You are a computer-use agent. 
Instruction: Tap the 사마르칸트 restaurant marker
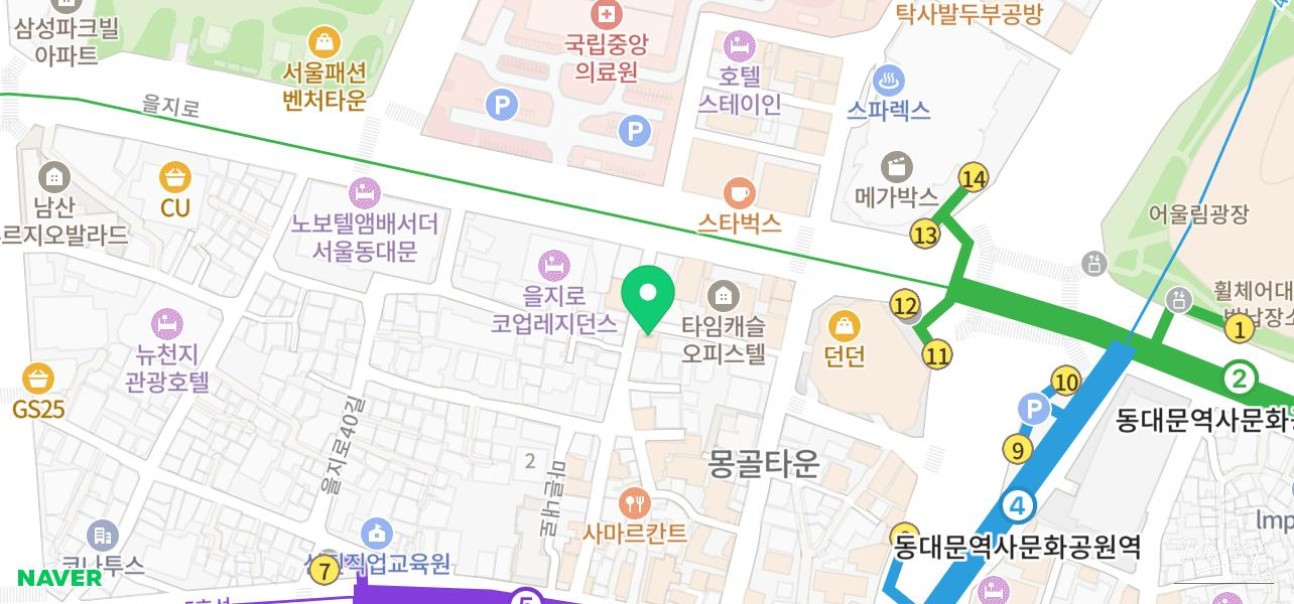636,502
